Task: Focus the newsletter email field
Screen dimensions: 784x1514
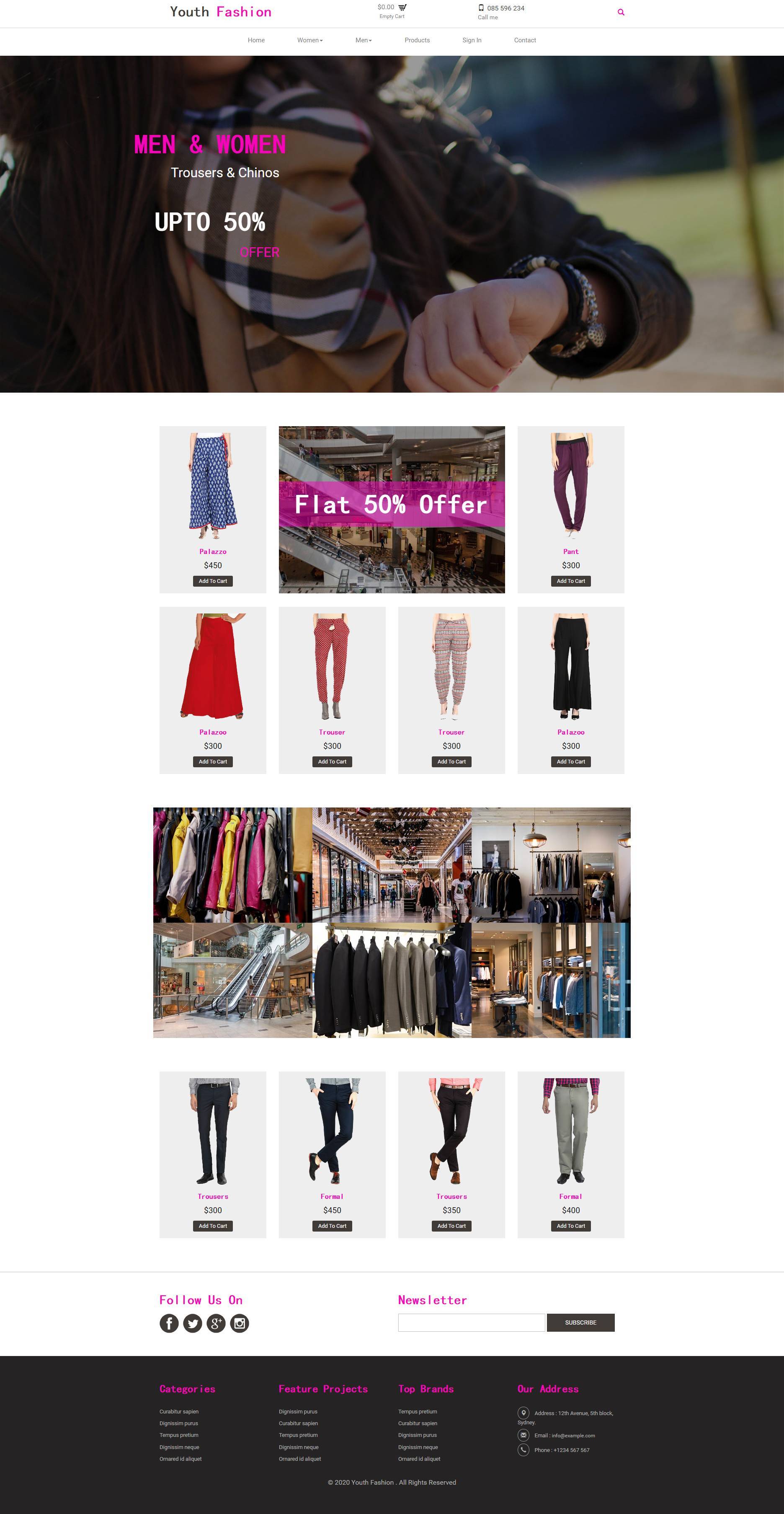Action: coord(471,1323)
